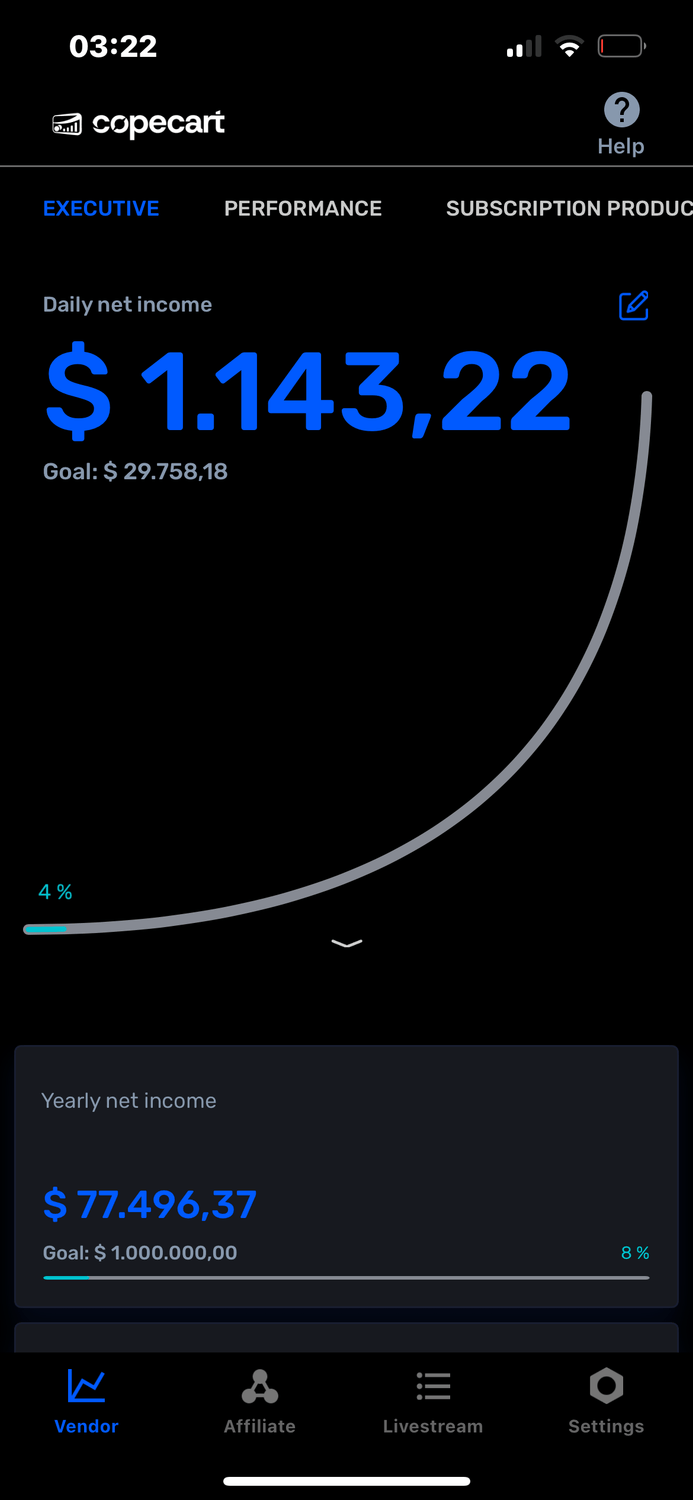Switch to the Performance tab
The width and height of the screenshot is (693, 1500).
click(303, 208)
